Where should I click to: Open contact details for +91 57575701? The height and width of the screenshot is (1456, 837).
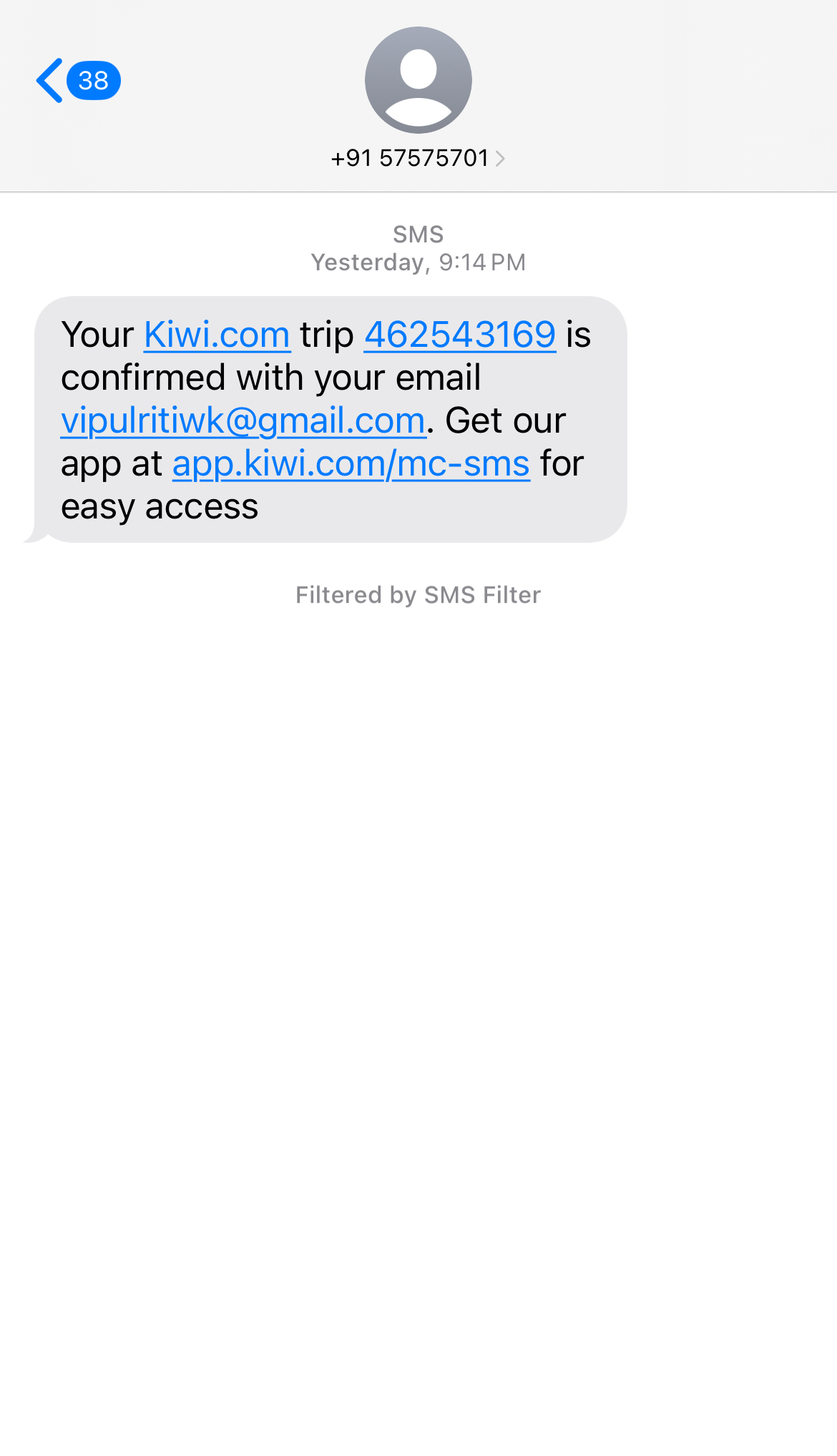pyautogui.click(x=418, y=158)
